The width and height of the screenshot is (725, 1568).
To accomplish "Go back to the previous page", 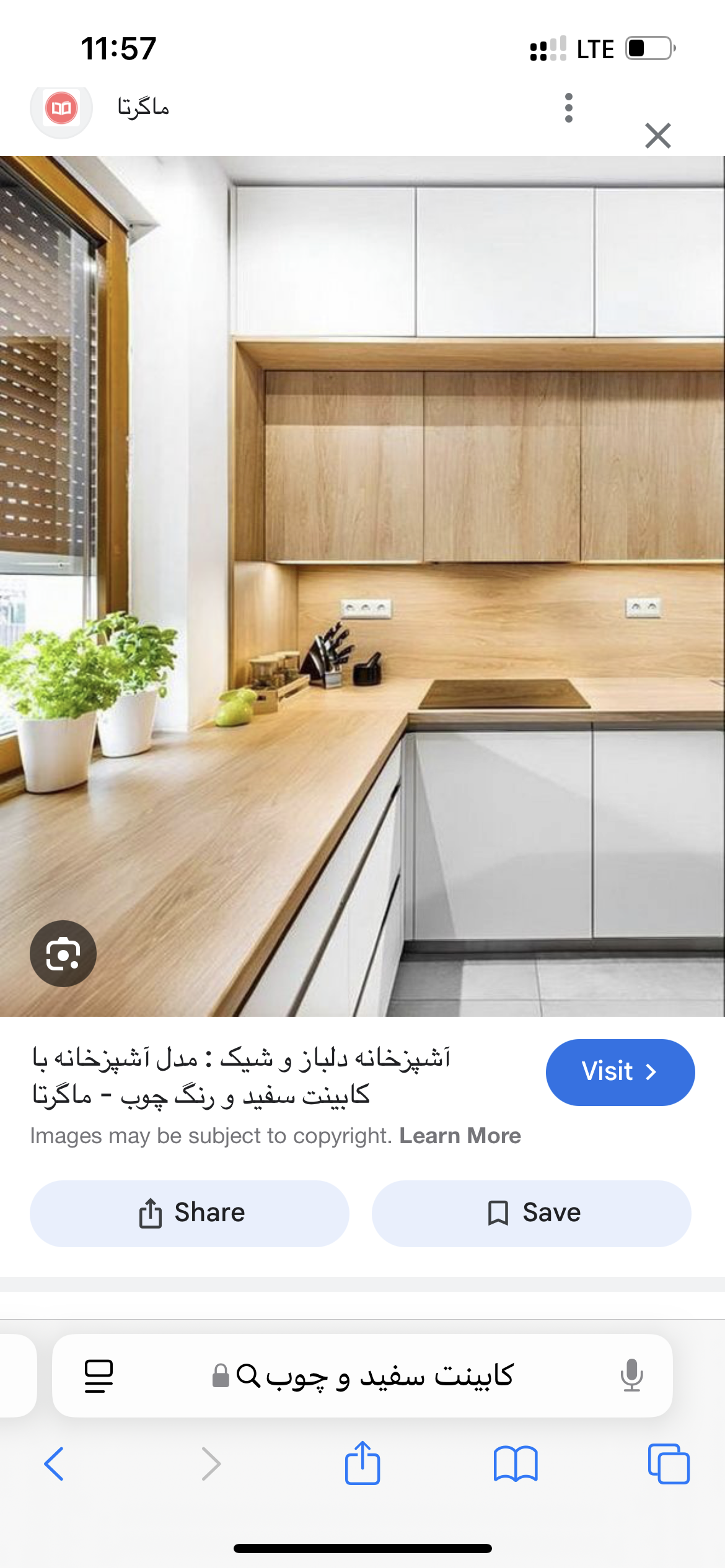I will point(54,1464).
